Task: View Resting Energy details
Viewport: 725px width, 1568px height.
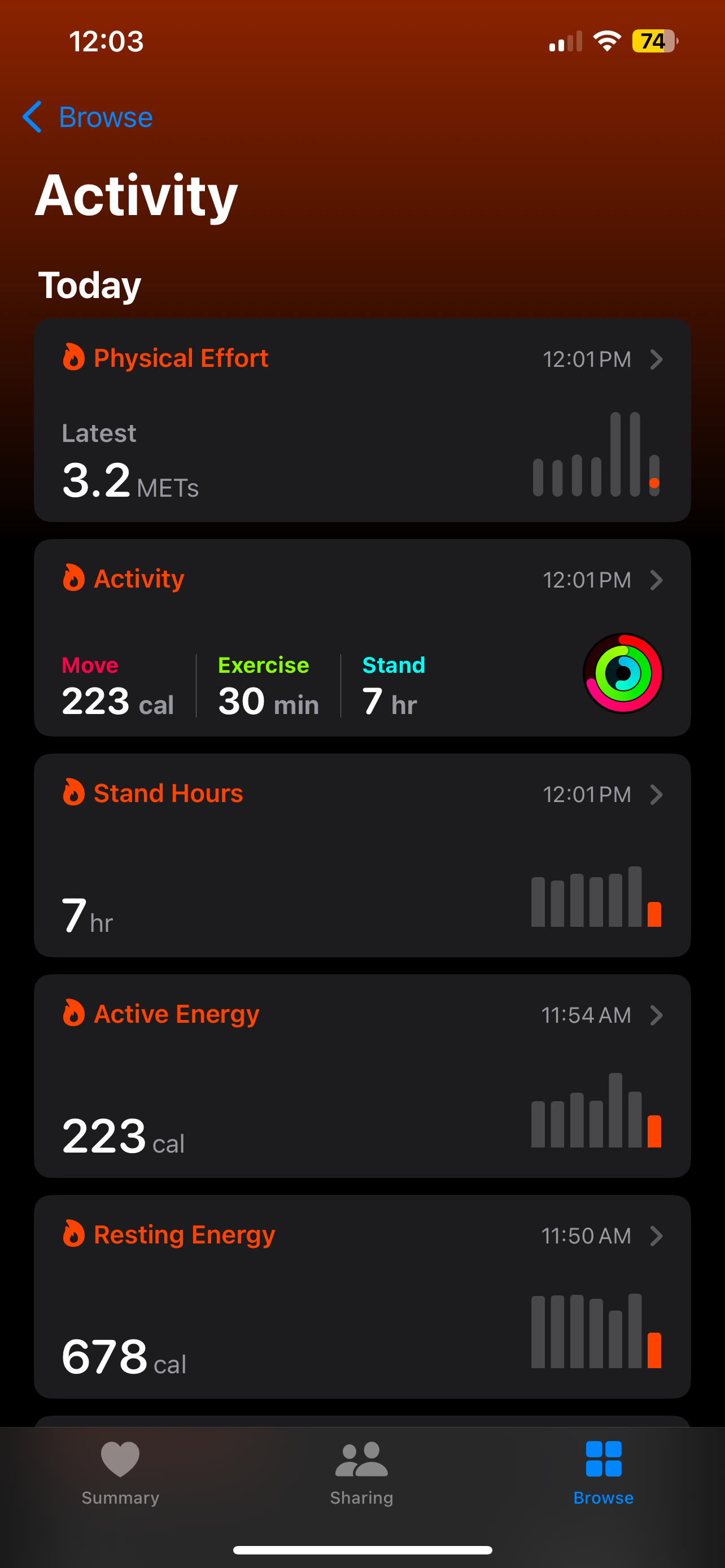Action: [x=362, y=1296]
